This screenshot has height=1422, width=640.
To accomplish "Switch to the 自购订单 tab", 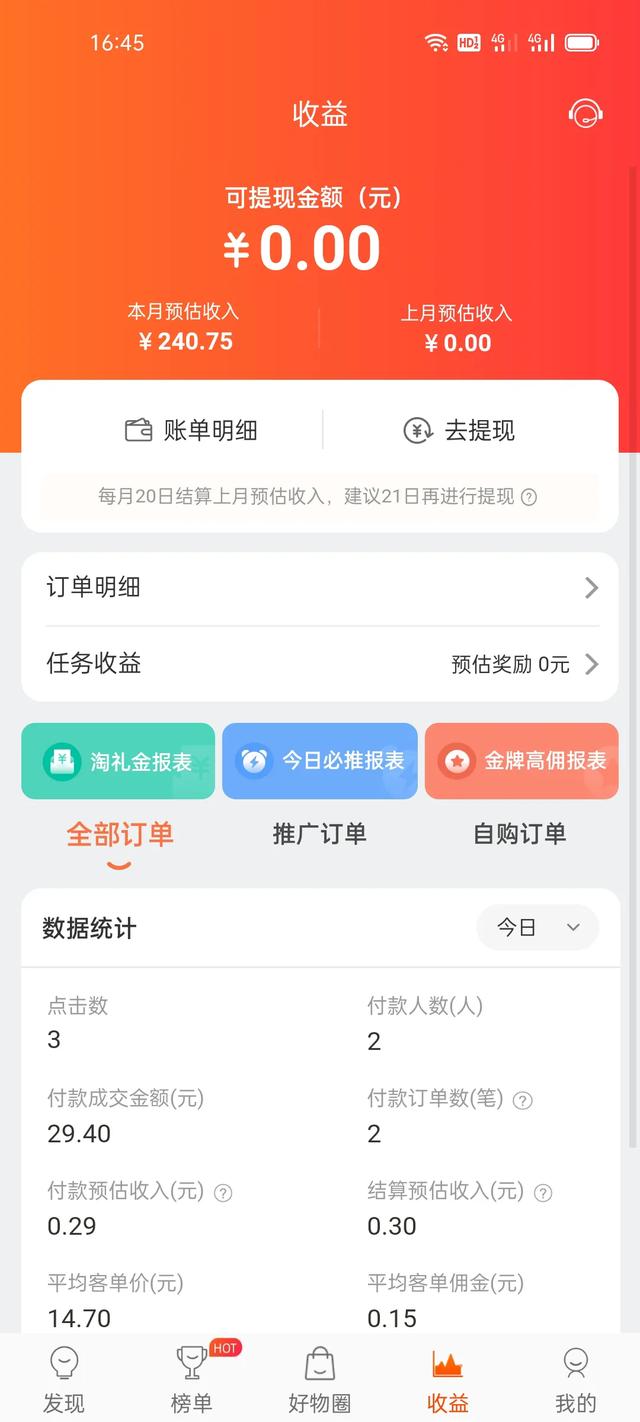I will pos(520,834).
